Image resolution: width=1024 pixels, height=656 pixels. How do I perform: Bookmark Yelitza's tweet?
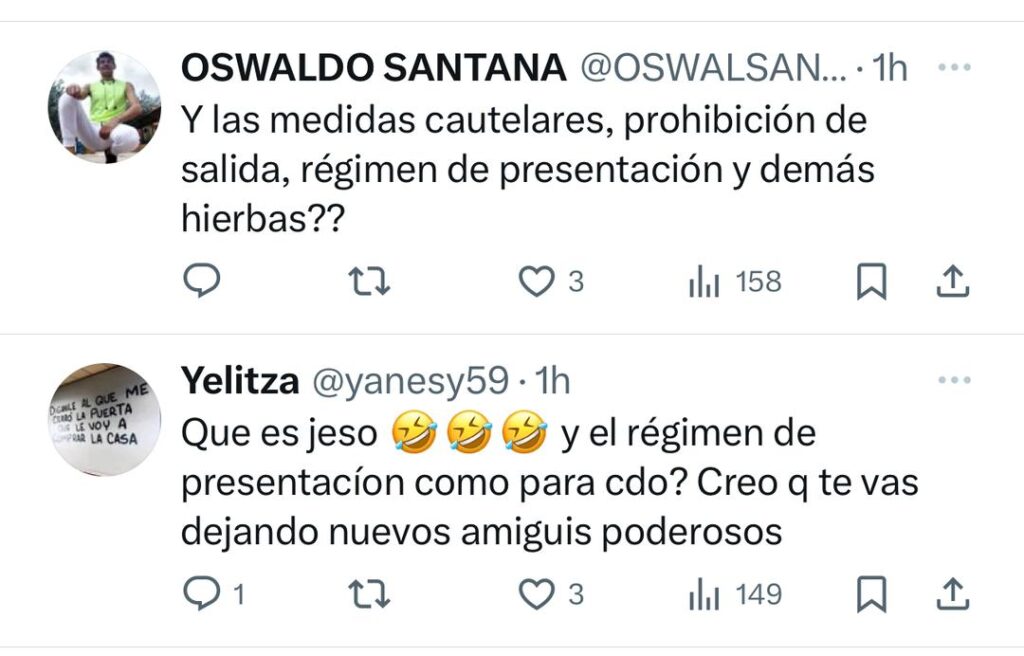coord(871,595)
